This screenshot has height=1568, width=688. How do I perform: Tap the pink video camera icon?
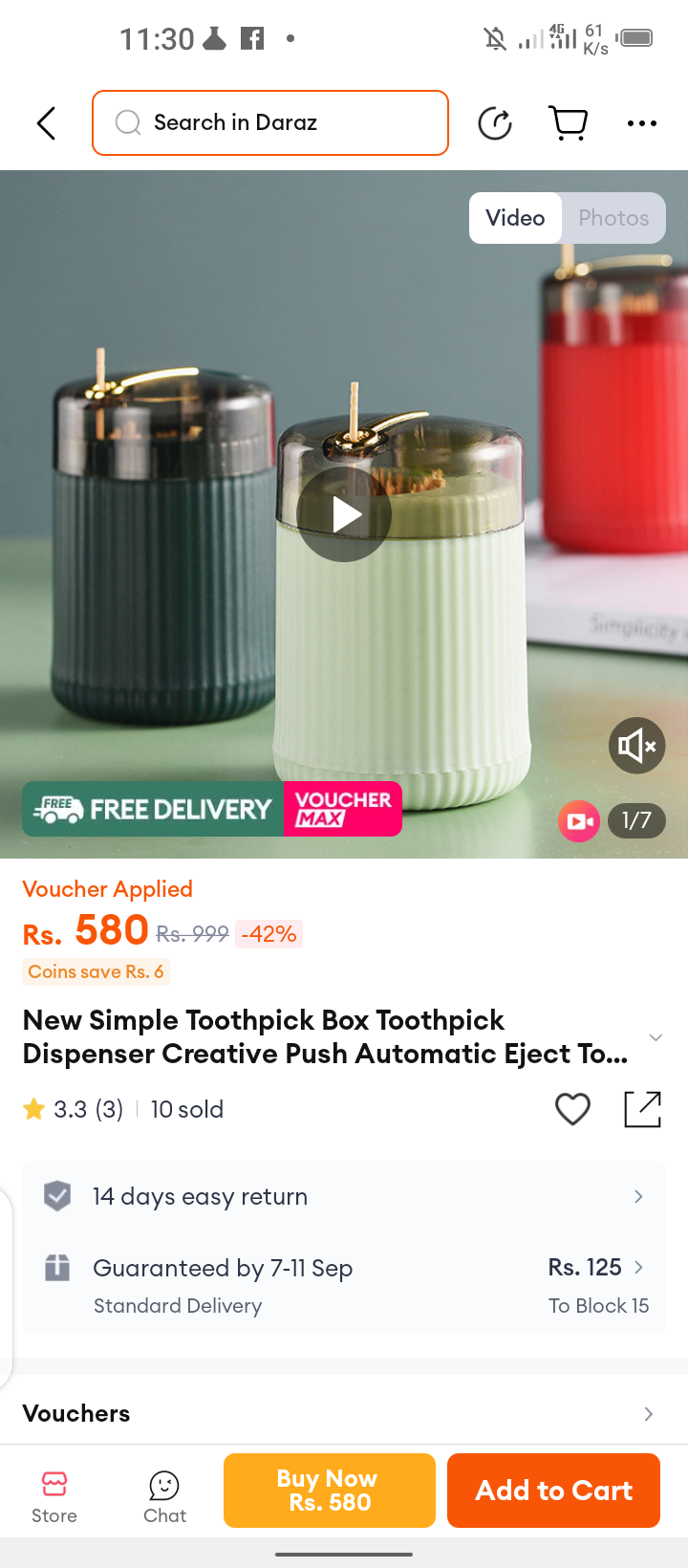tap(579, 820)
